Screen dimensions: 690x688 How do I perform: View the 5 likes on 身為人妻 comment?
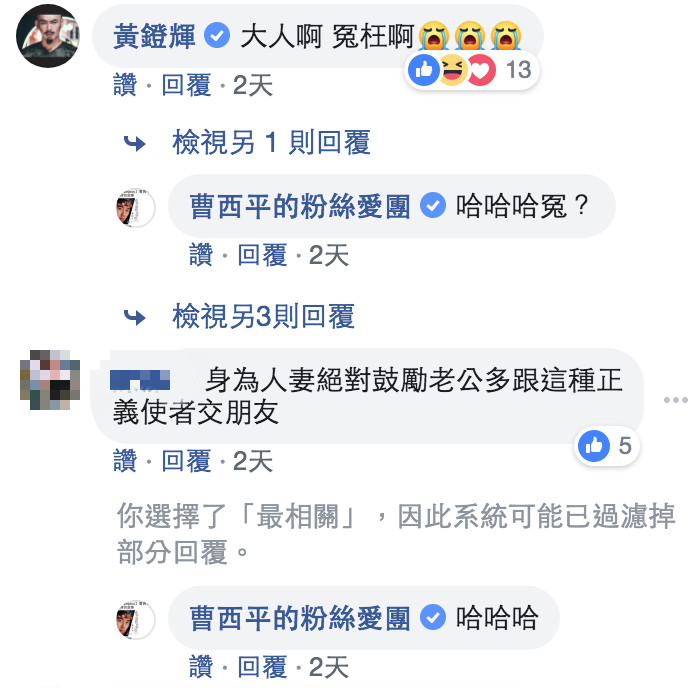tap(608, 446)
